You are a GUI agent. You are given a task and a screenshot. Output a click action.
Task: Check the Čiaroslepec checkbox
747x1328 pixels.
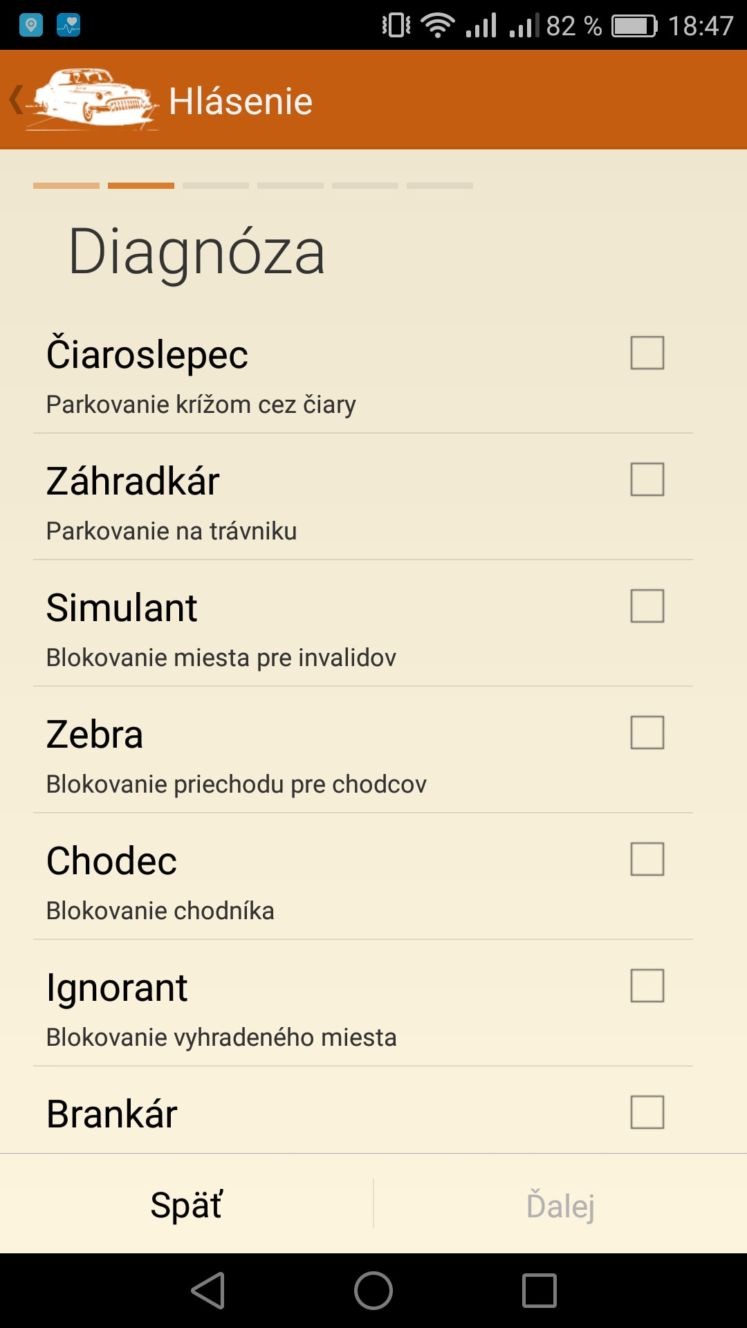coord(647,353)
